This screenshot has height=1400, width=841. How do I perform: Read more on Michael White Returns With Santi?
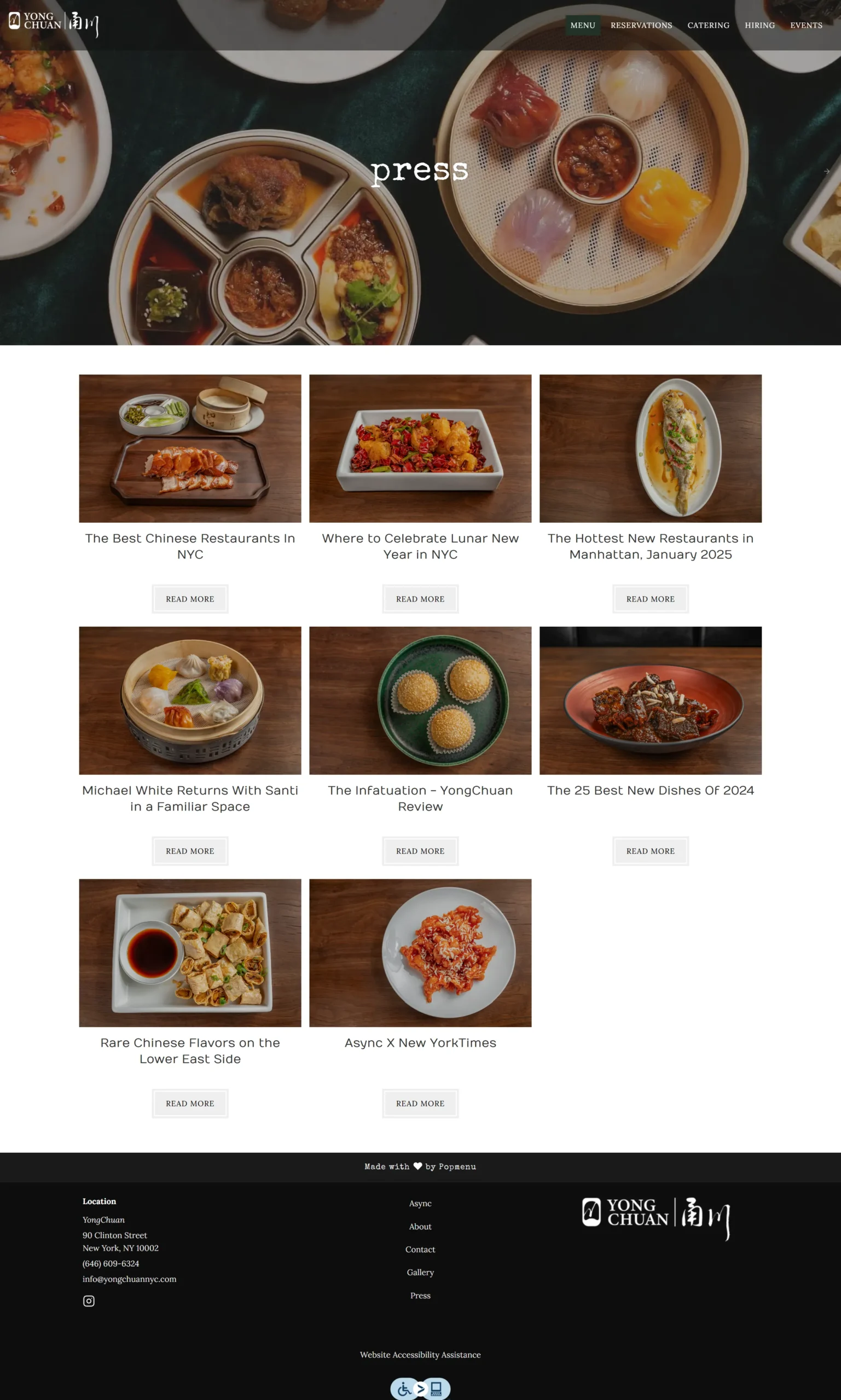(x=190, y=850)
